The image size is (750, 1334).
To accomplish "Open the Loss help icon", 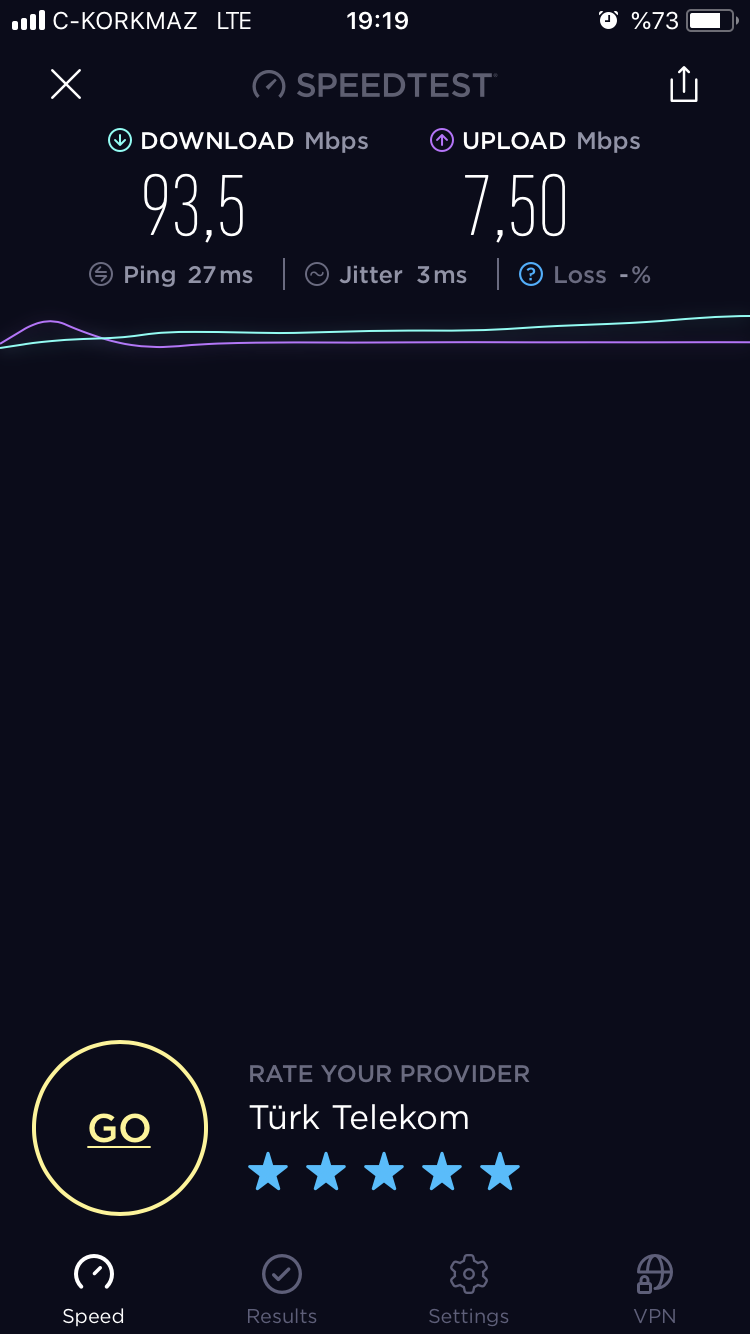I will (x=531, y=275).
